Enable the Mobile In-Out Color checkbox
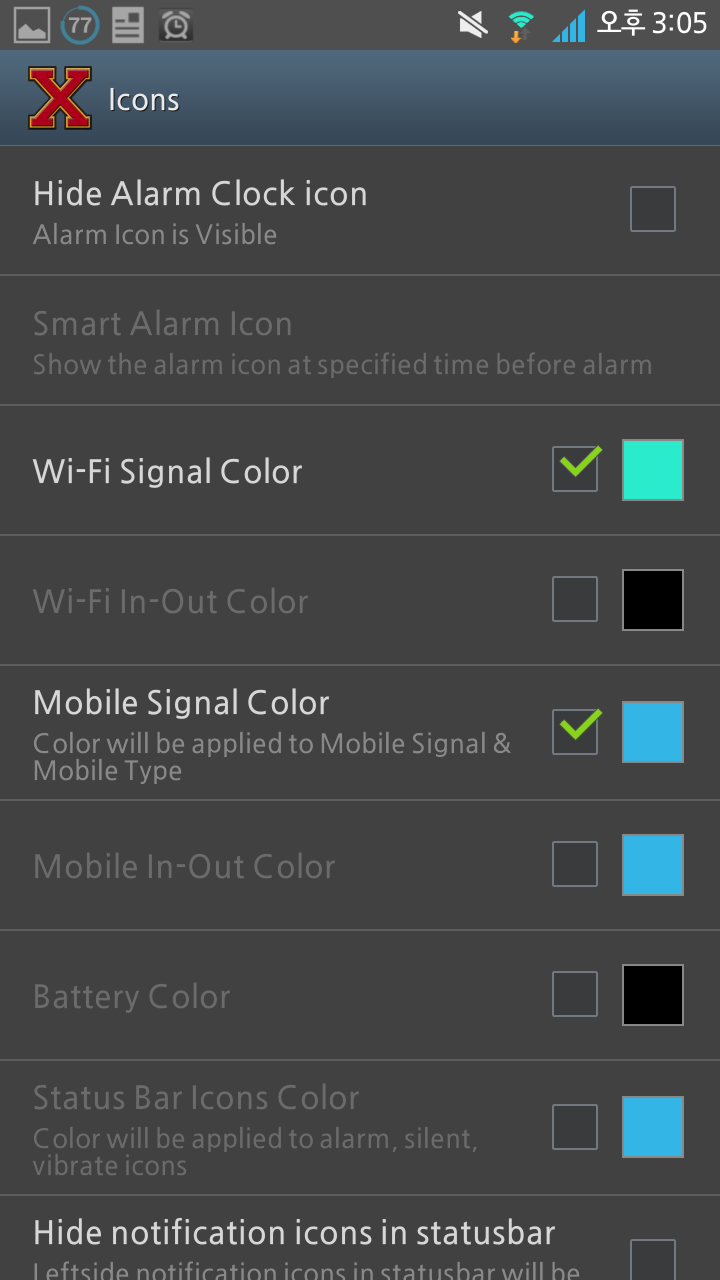This screenshot has height=1280, width=720. pos(575,864)
